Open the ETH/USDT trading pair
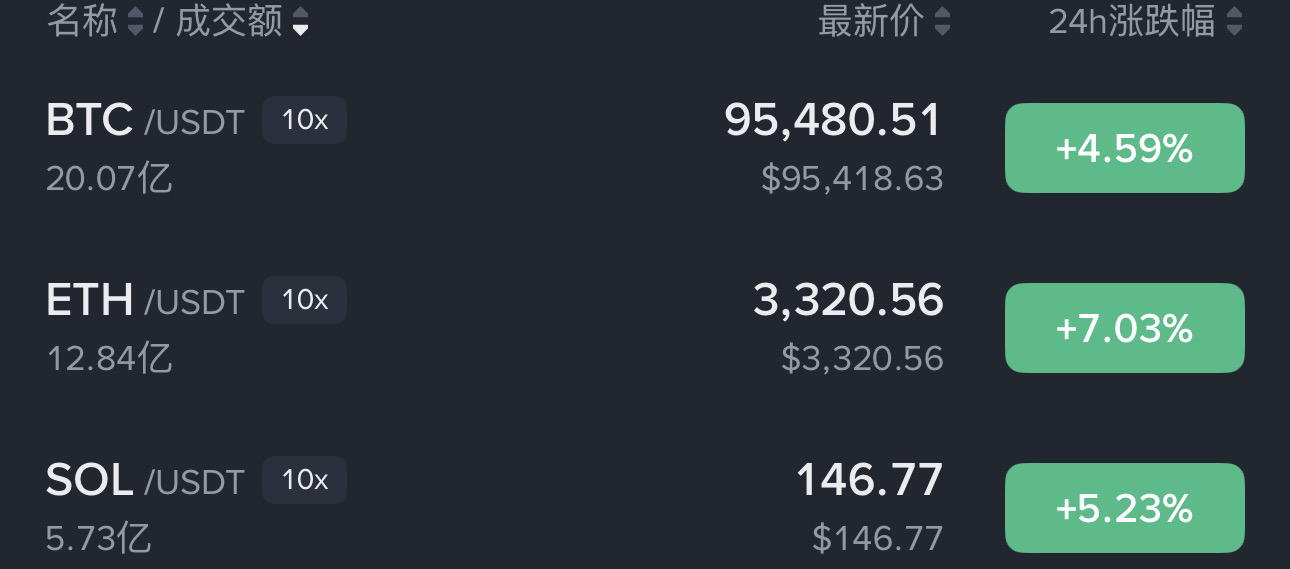The image size is (1290, 569). pos(145,301)
